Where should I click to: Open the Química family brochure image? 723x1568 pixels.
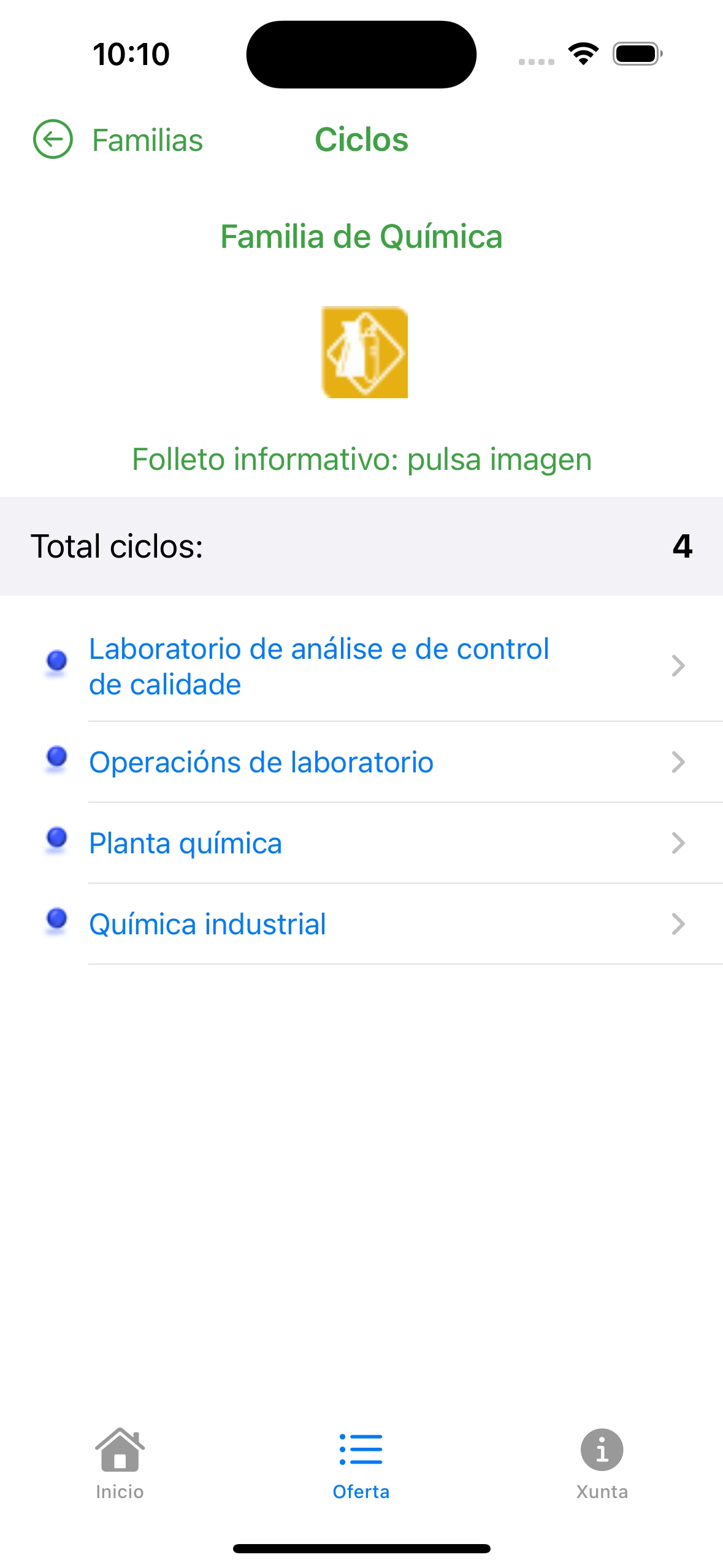364,352
